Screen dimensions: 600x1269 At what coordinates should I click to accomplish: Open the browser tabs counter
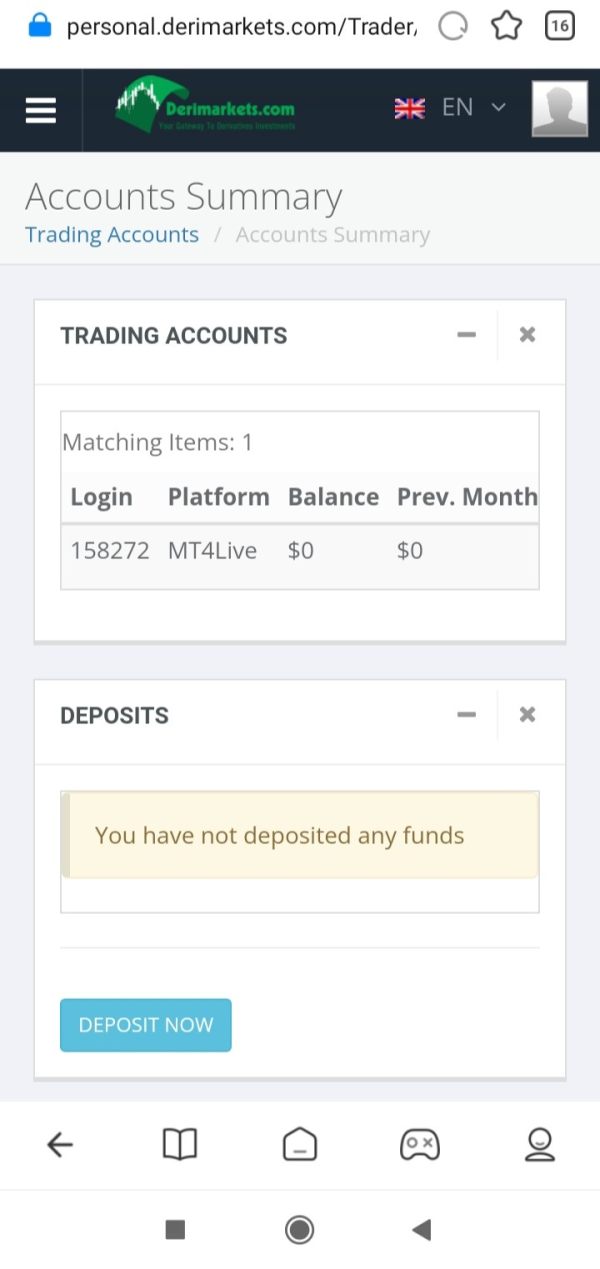click(x=560, y=27)
